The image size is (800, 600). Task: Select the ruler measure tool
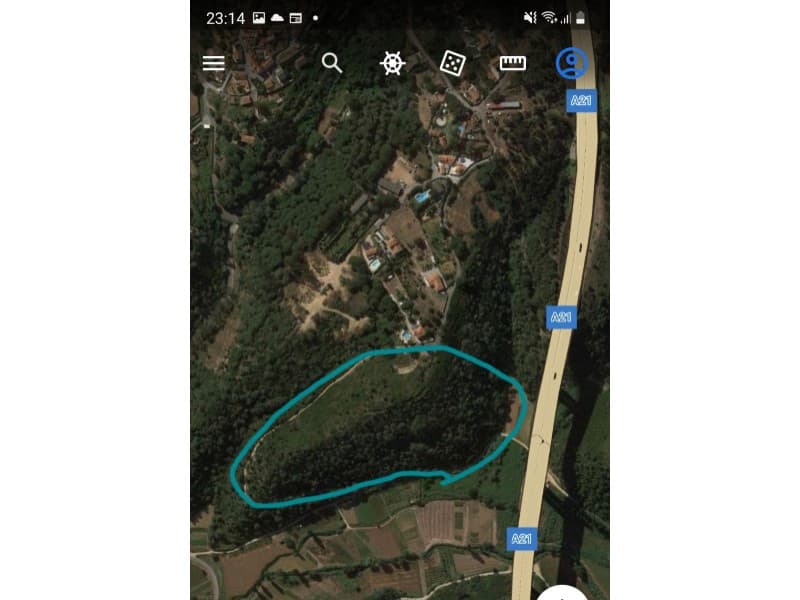(513, 63)
